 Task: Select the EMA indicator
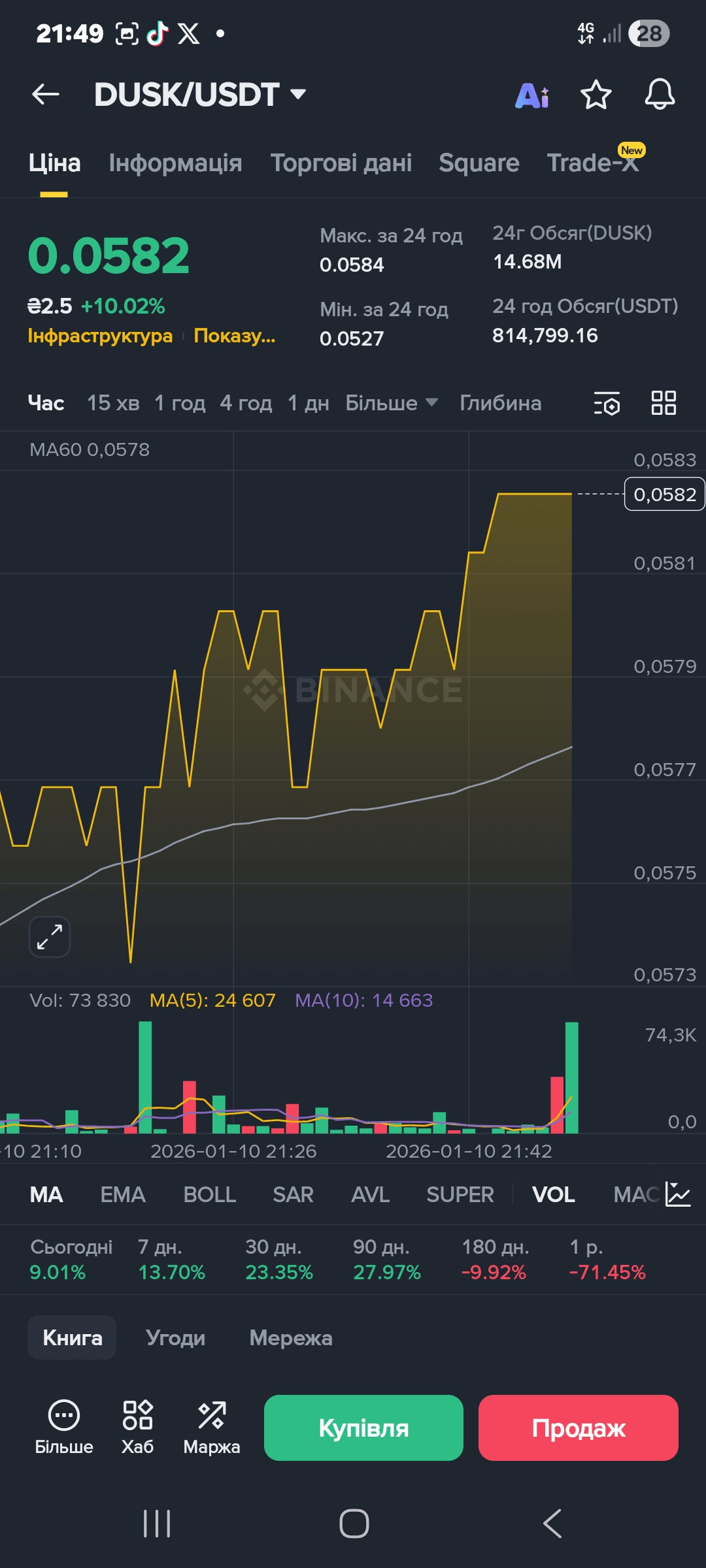click(122, 1194)
